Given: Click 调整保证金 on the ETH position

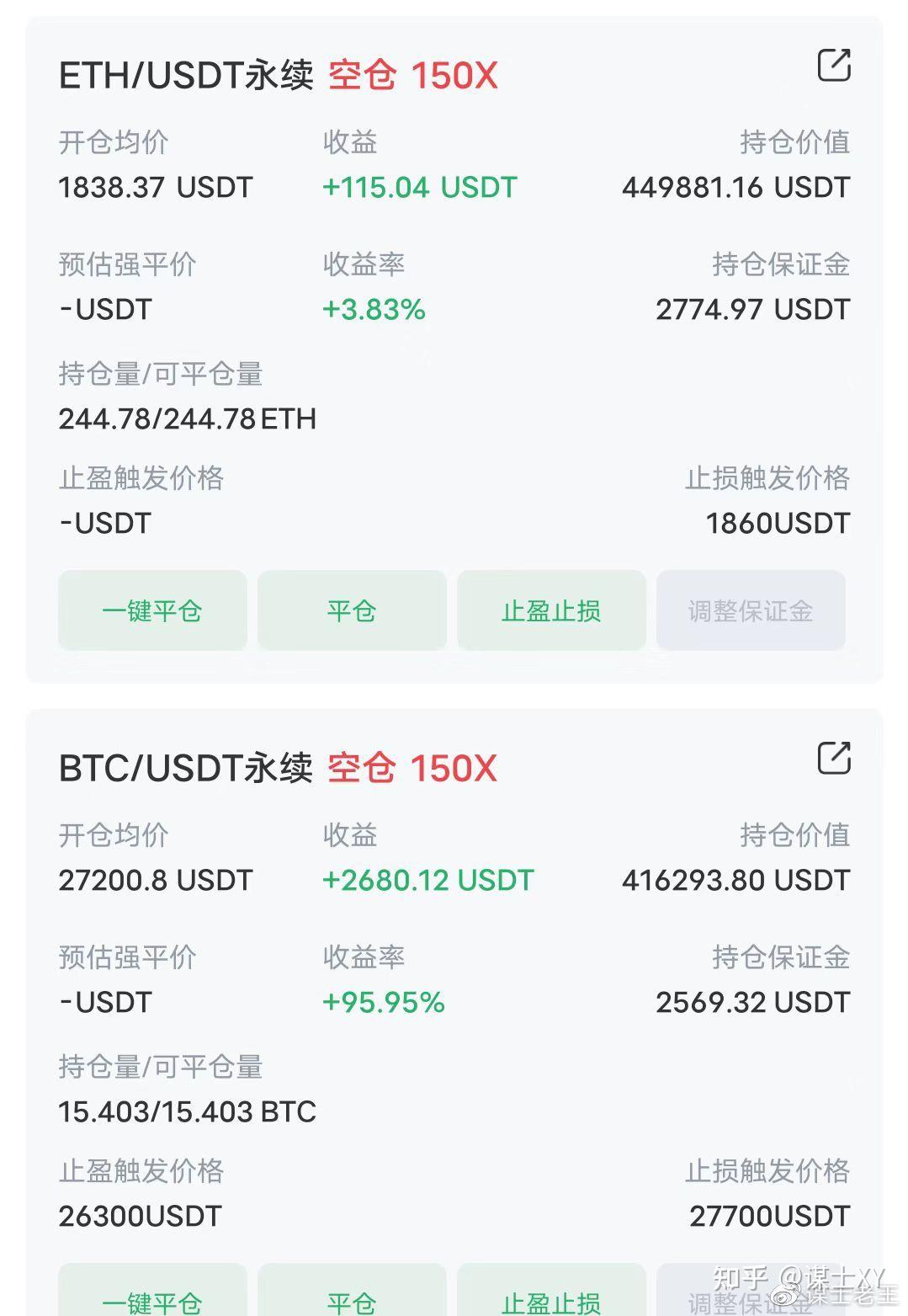Looking at the screenshot, I should 751,610.
